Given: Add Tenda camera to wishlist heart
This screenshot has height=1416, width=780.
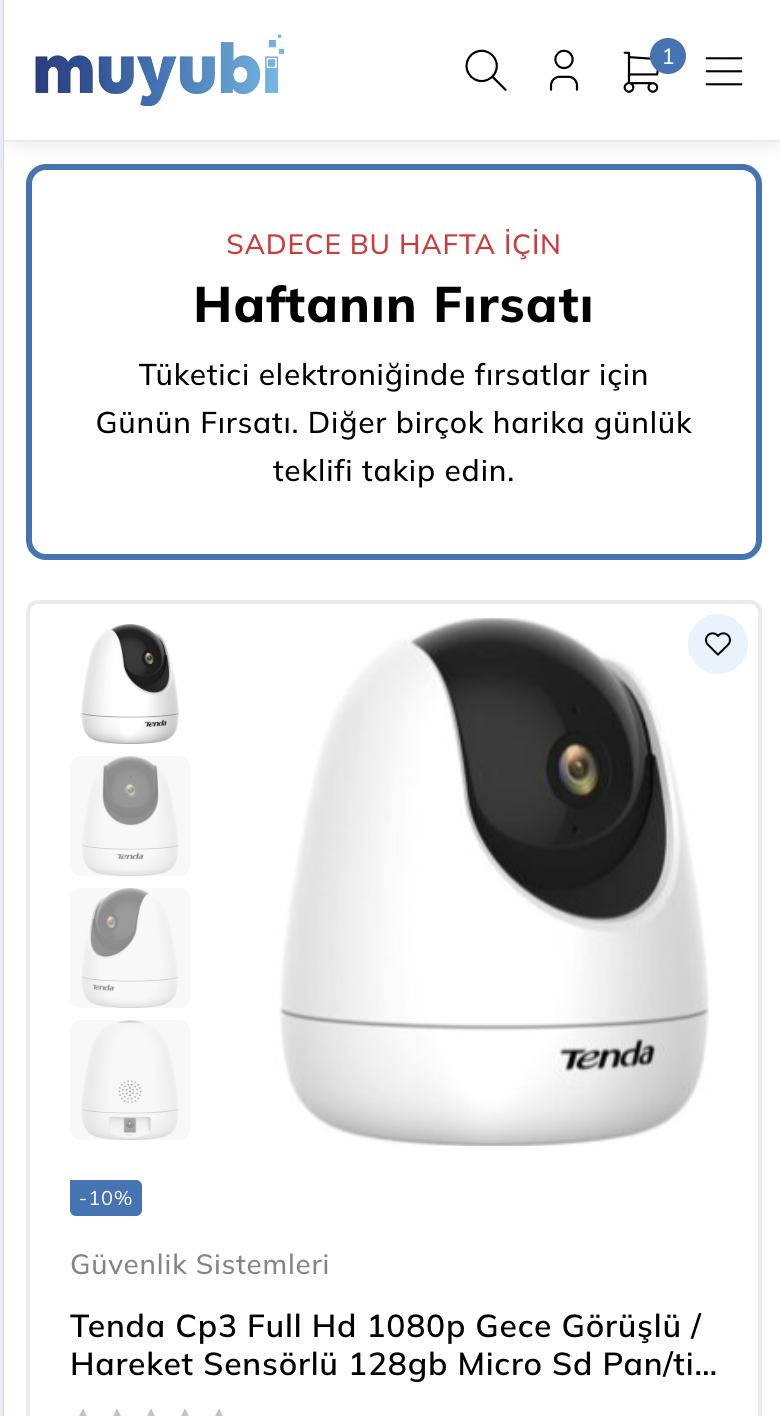Looking at the screenshot, I should (718, 644).
